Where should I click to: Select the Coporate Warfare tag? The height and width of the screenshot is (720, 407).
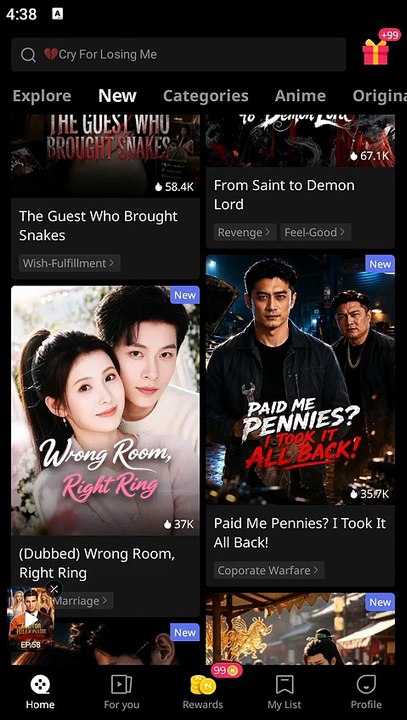(x=269, y=570)
